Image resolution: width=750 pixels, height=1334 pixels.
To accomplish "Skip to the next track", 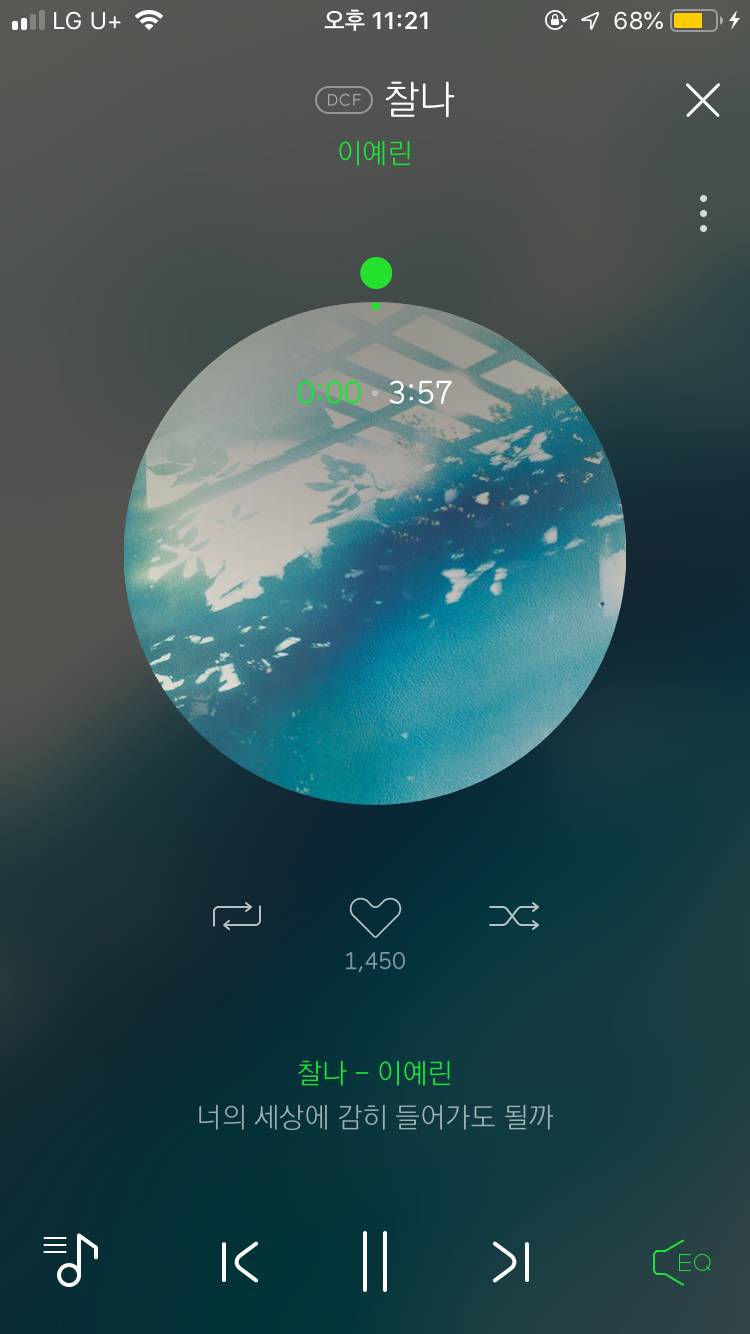I will point(510,1263).
